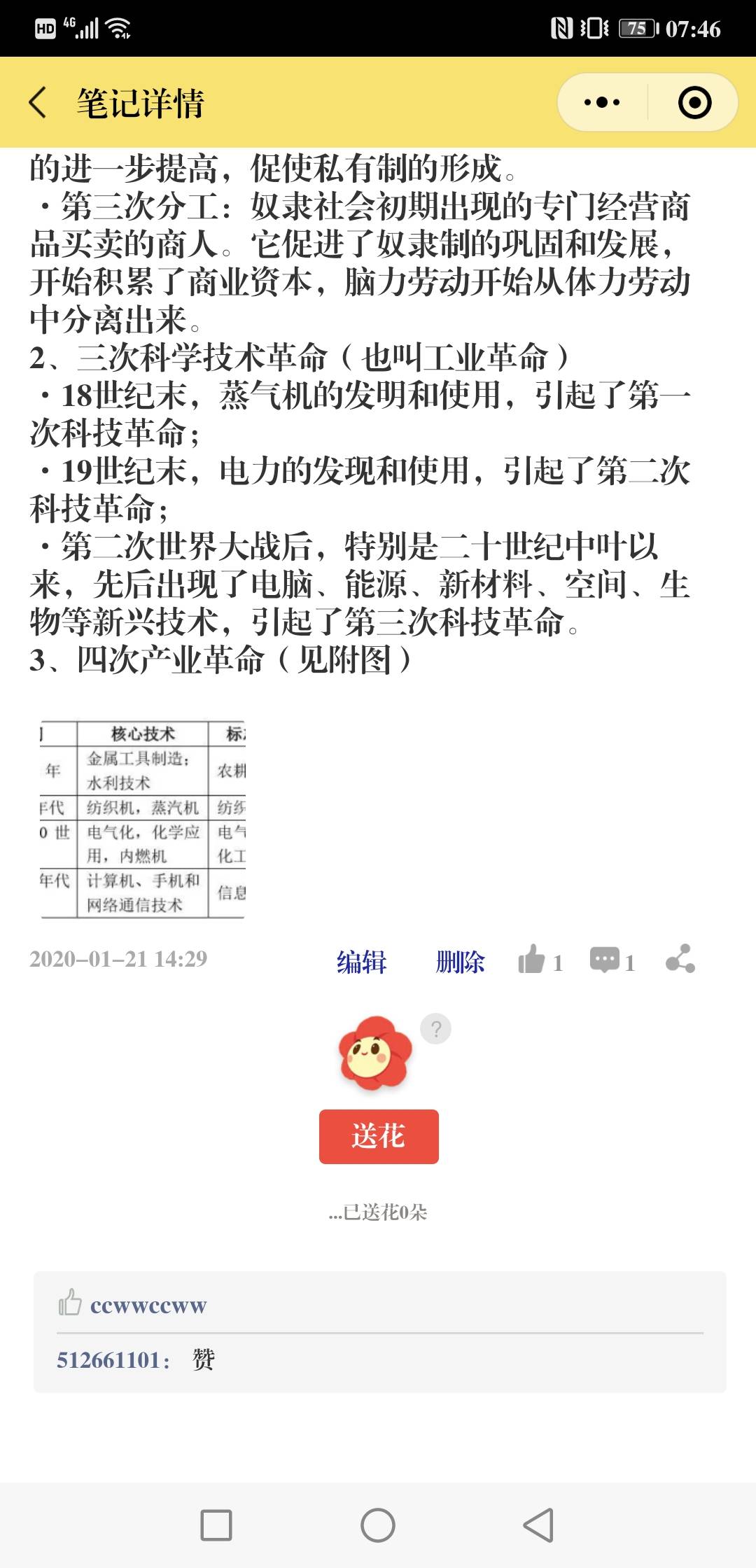756x1568 pixels.
Task: Open the comment bubble icon
Action: click(x=605, y=960)
